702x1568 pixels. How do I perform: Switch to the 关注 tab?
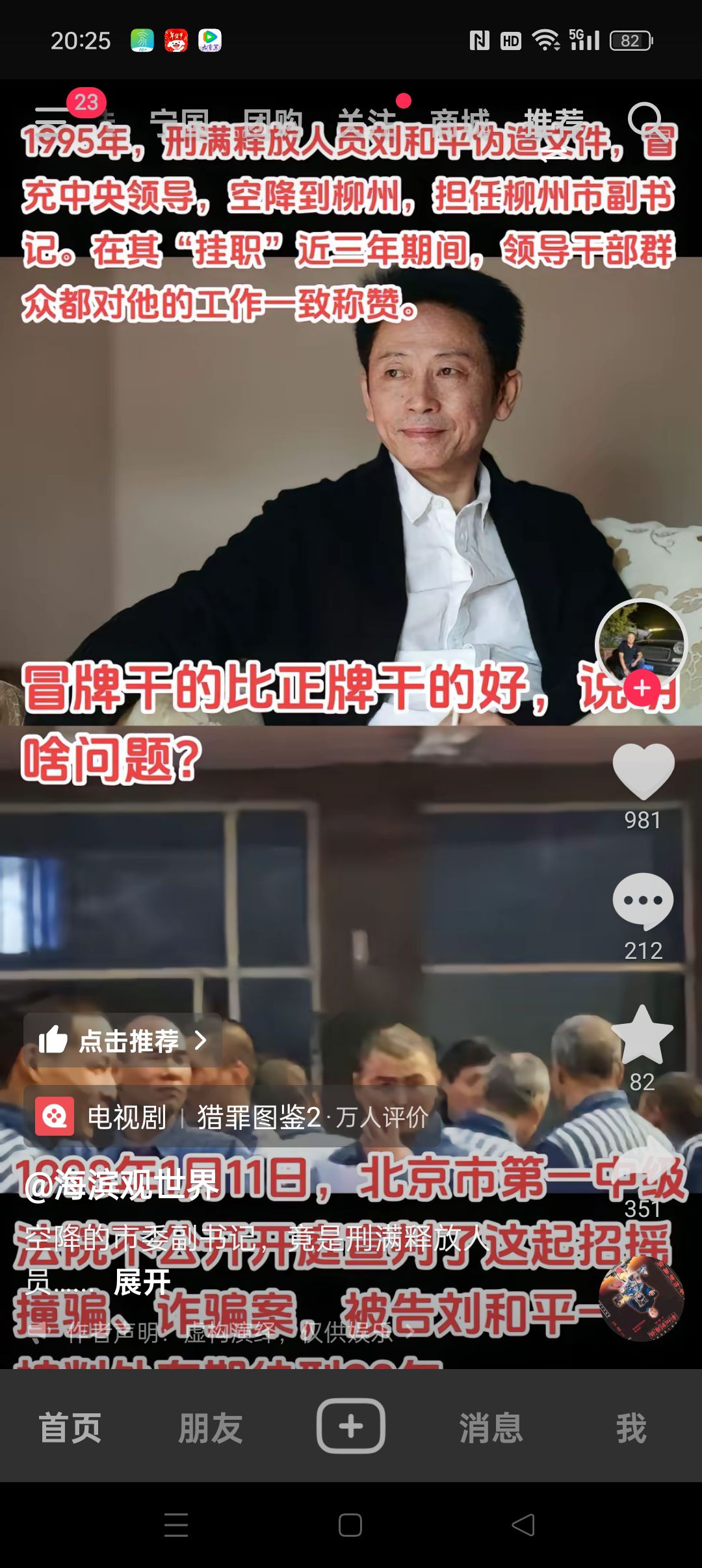pyautogui.click(x=367, y=121)
